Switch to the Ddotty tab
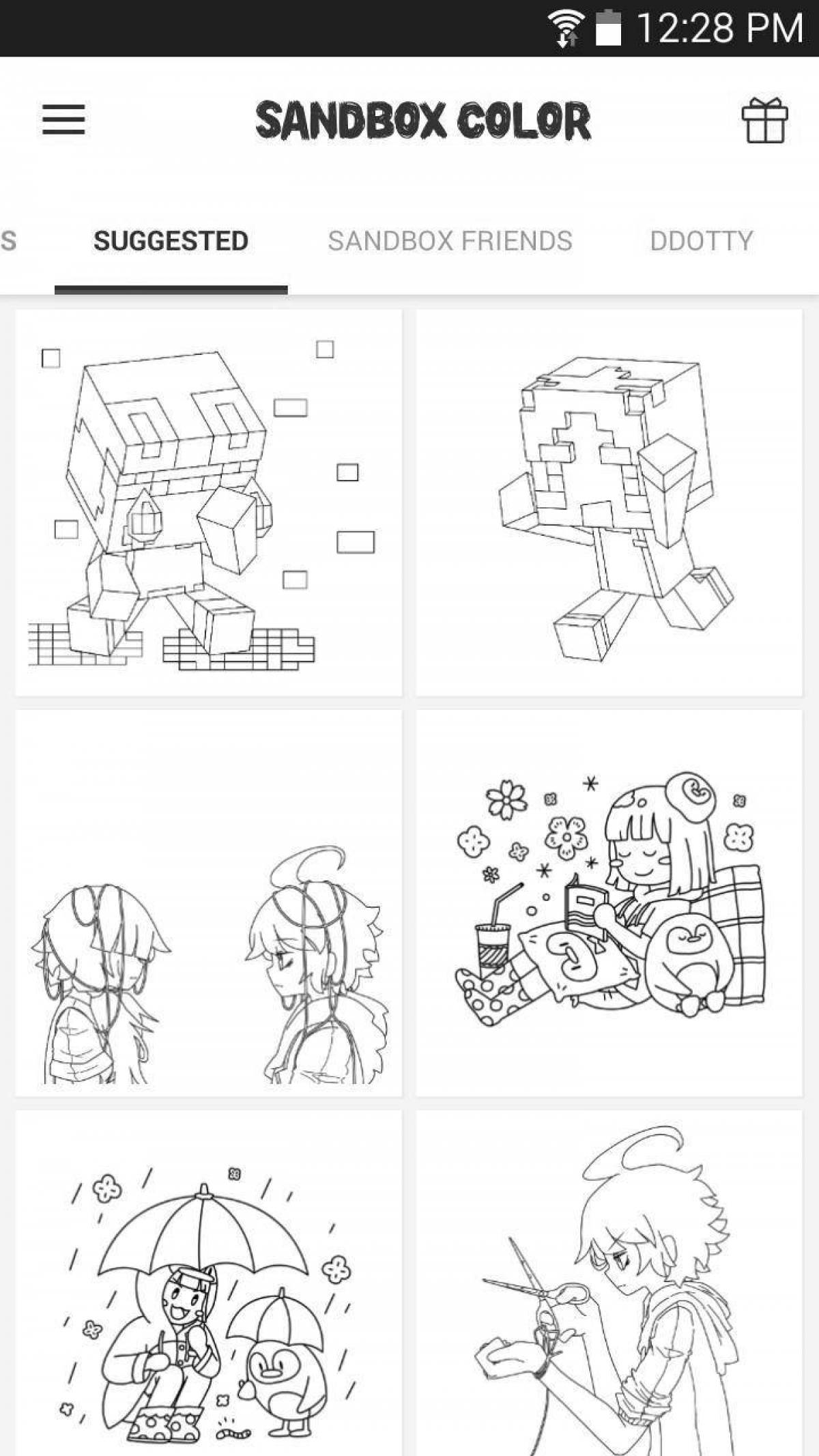The height and width of the screenshot is (1456, 819). [701, 241]
